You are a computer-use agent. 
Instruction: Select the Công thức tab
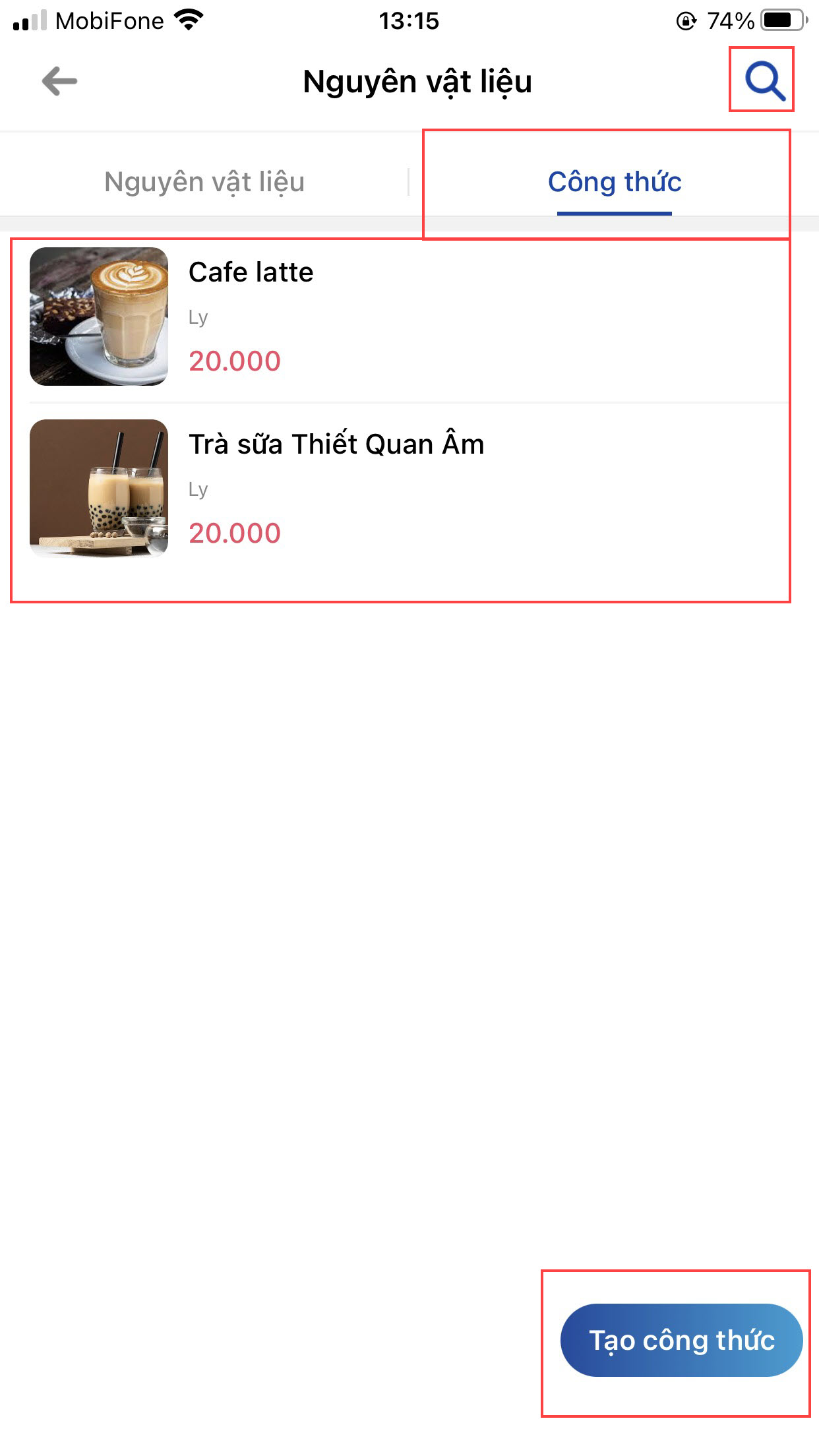614,182
